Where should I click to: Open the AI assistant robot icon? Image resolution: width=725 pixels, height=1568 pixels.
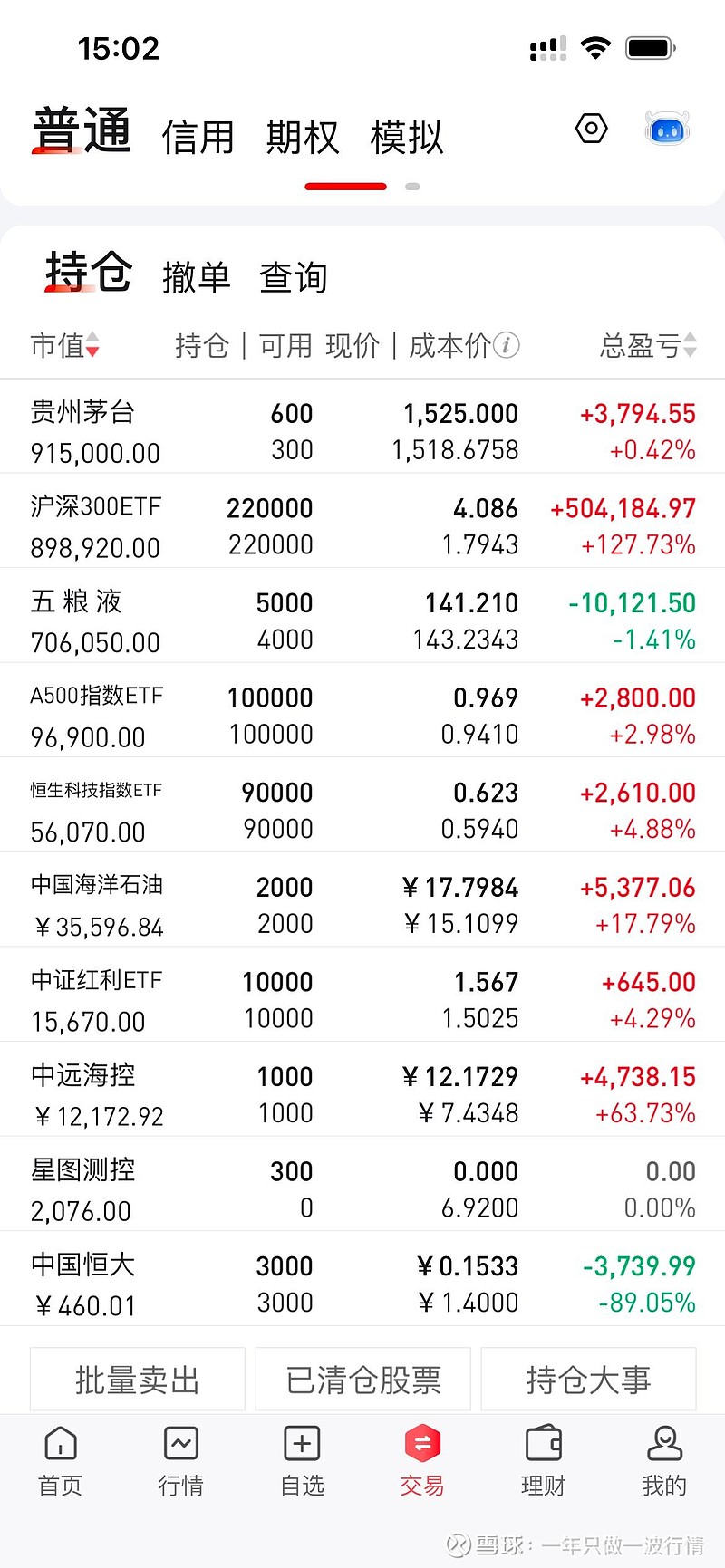pyautogui.click(x=667, y=129)
